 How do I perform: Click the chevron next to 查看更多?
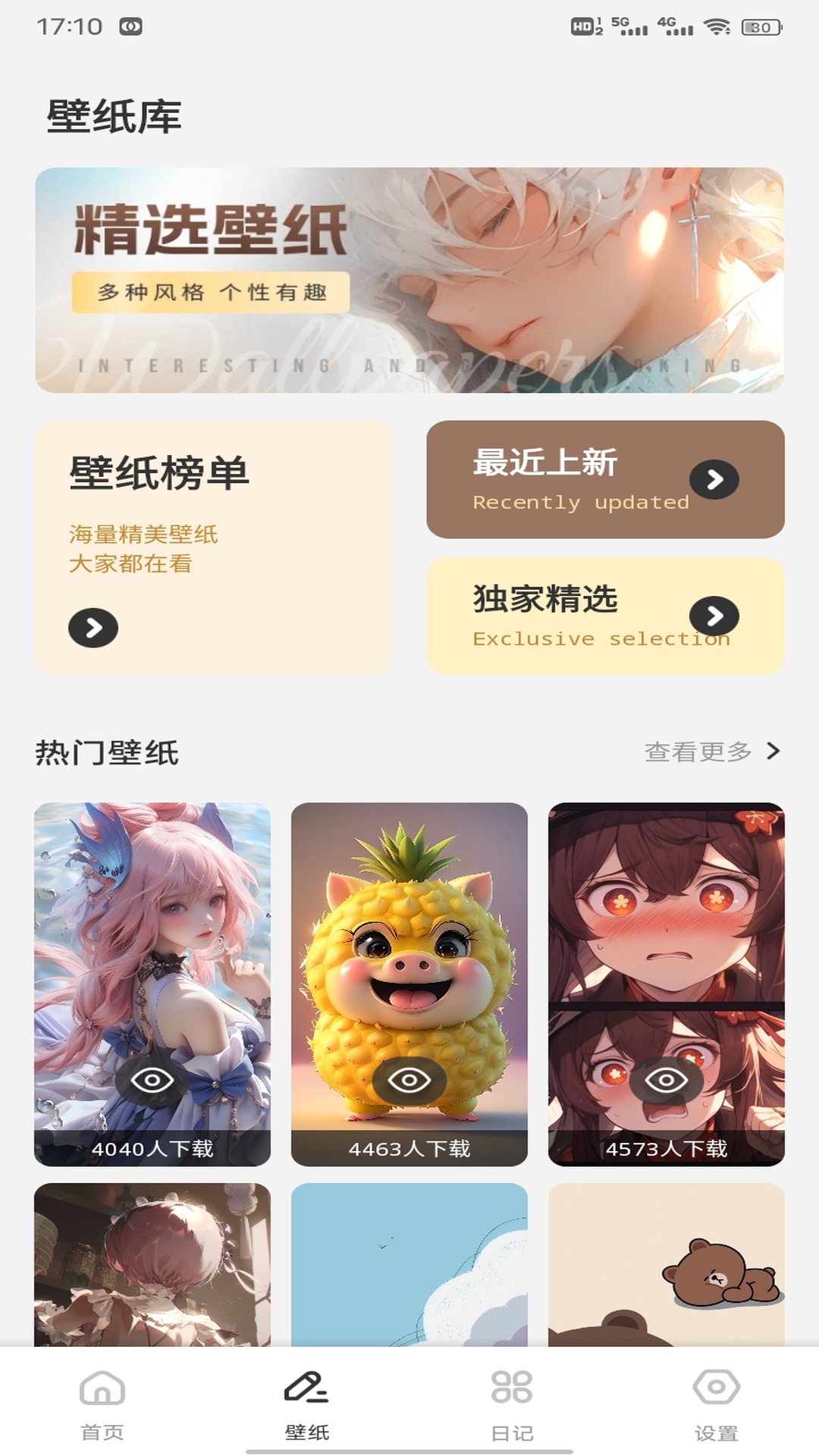click(x=775, y=752)
